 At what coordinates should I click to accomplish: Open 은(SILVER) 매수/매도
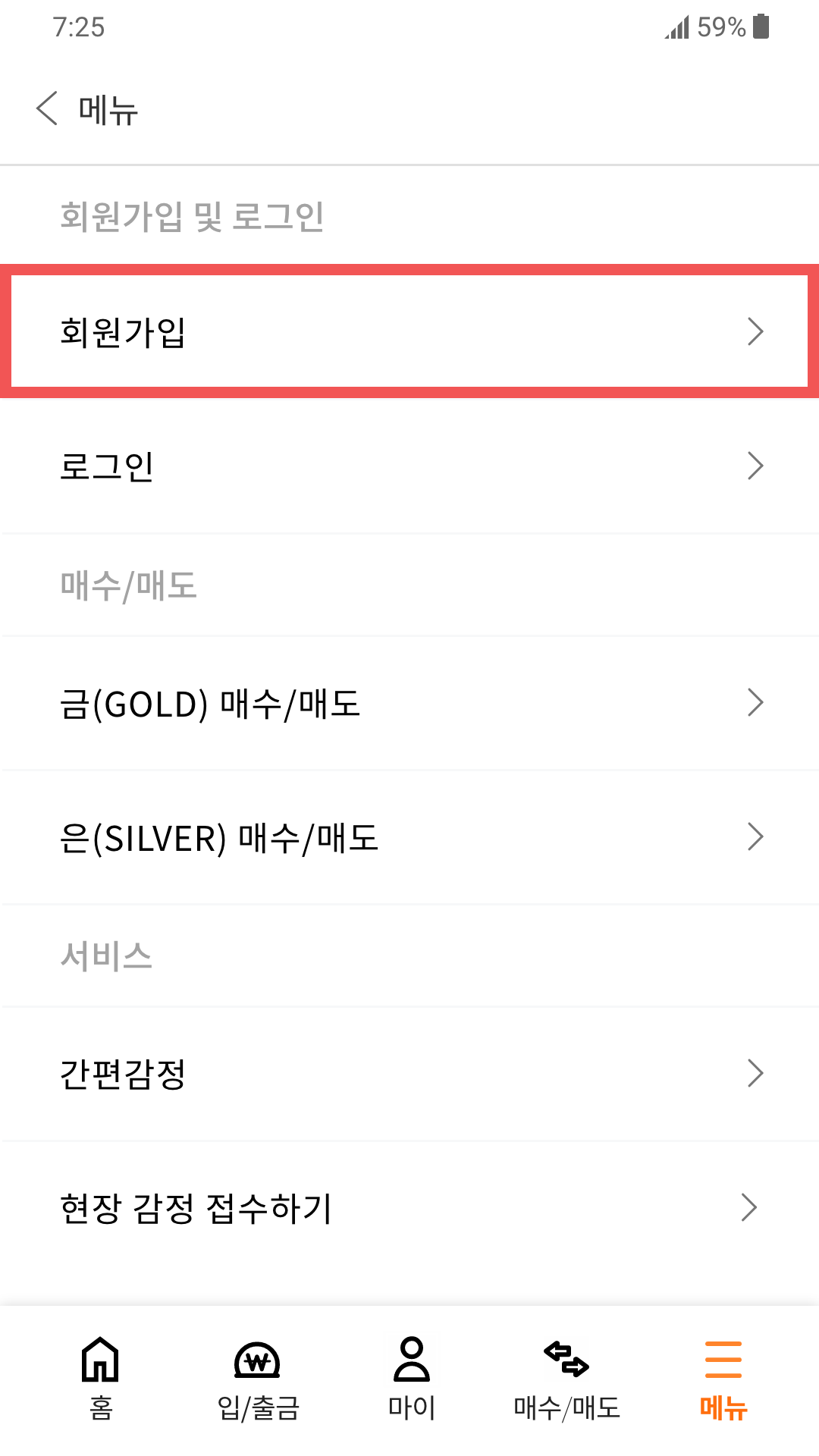pos(409,837)
